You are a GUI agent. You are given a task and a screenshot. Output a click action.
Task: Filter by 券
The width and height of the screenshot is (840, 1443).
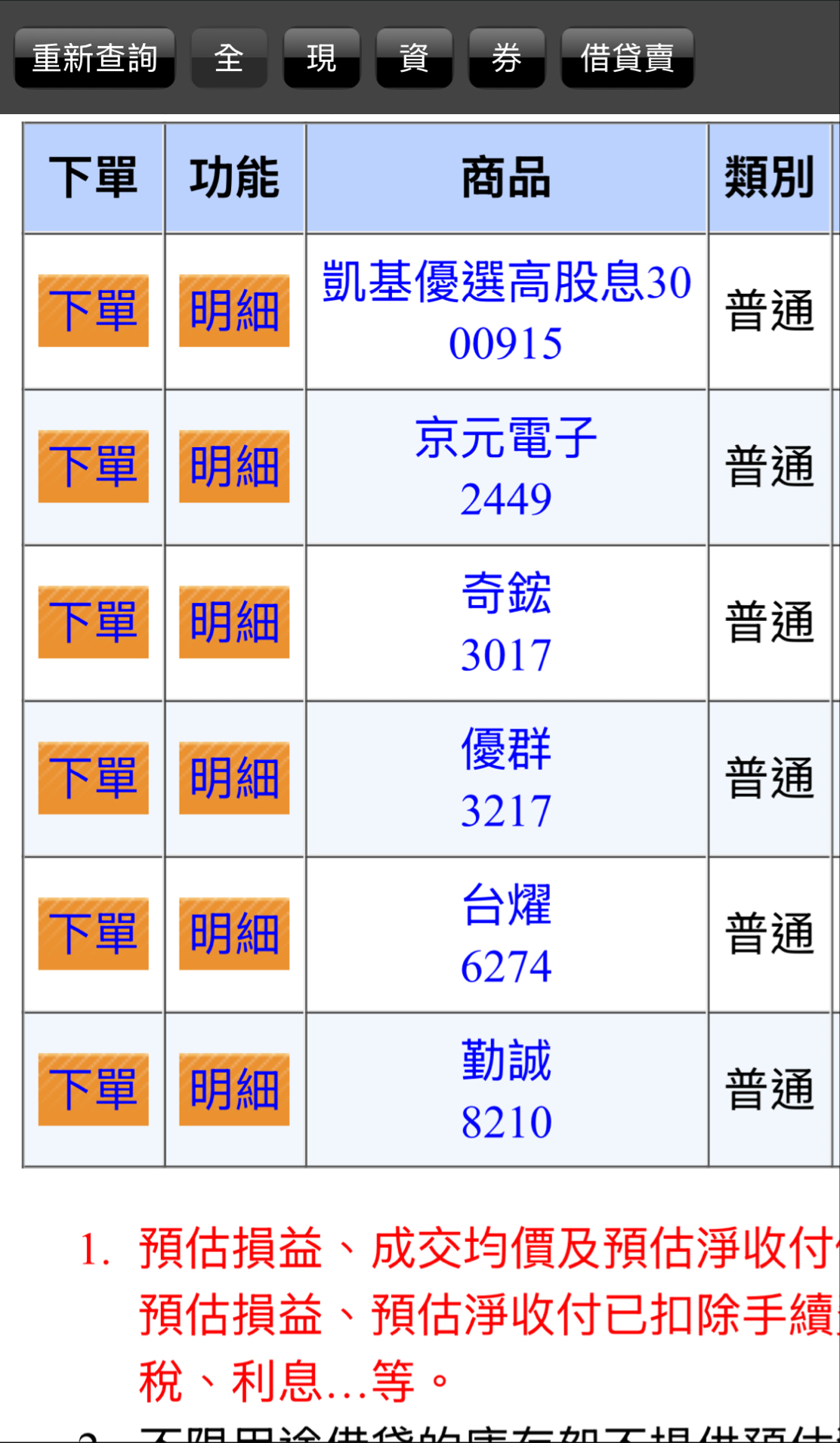[506, 58]
